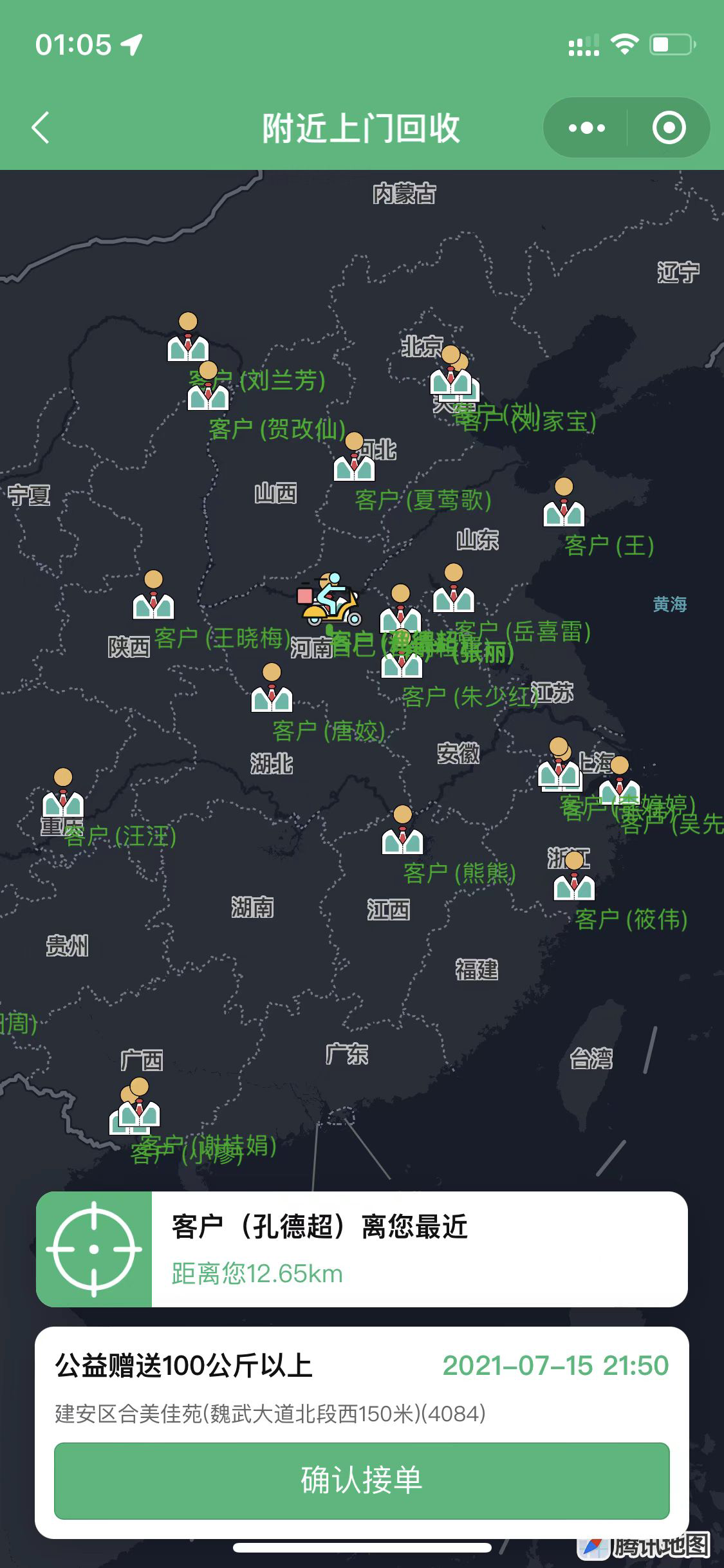
Task: Select customer marker 王晓梅
Action: click(x=153, y=595)
